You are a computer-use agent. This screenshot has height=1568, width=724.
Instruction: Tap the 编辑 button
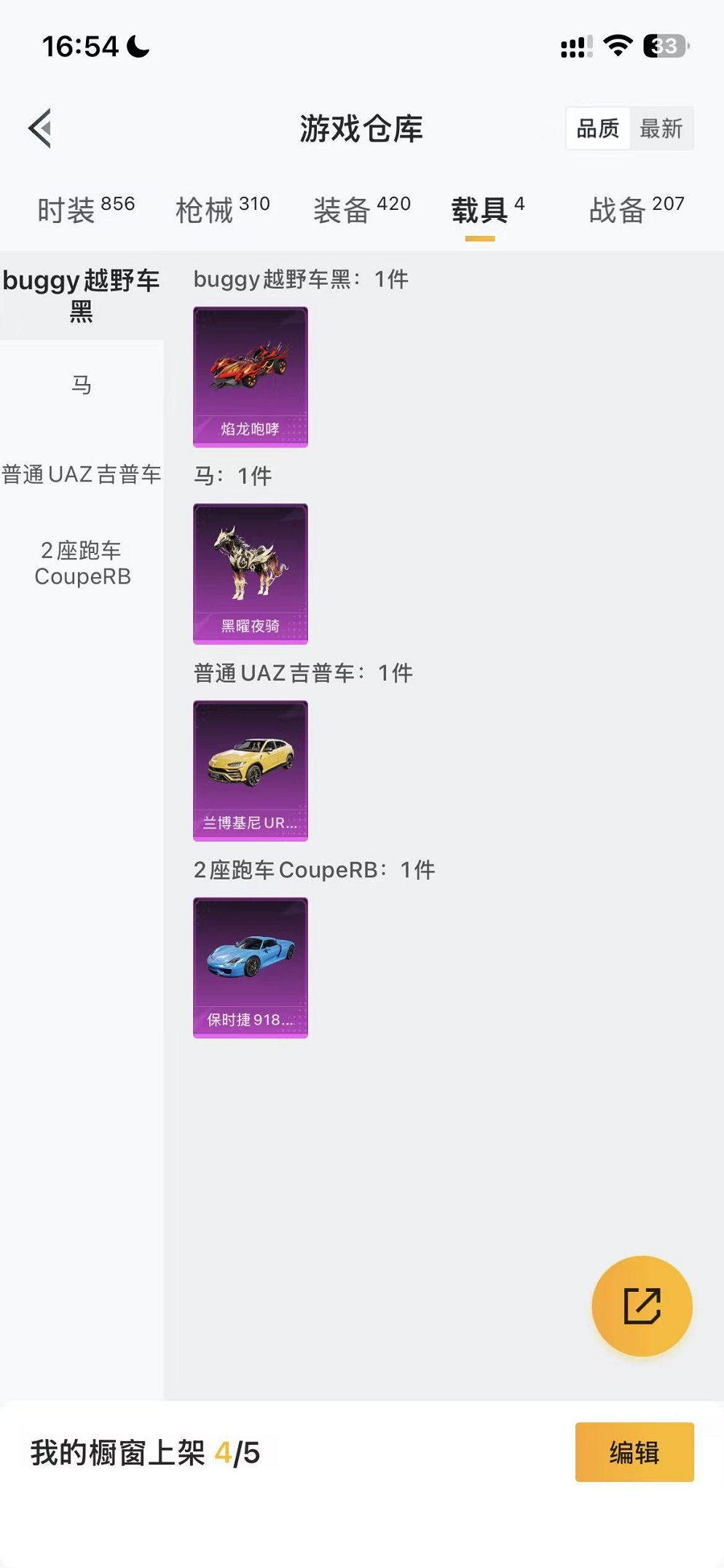coord(632,1453)
